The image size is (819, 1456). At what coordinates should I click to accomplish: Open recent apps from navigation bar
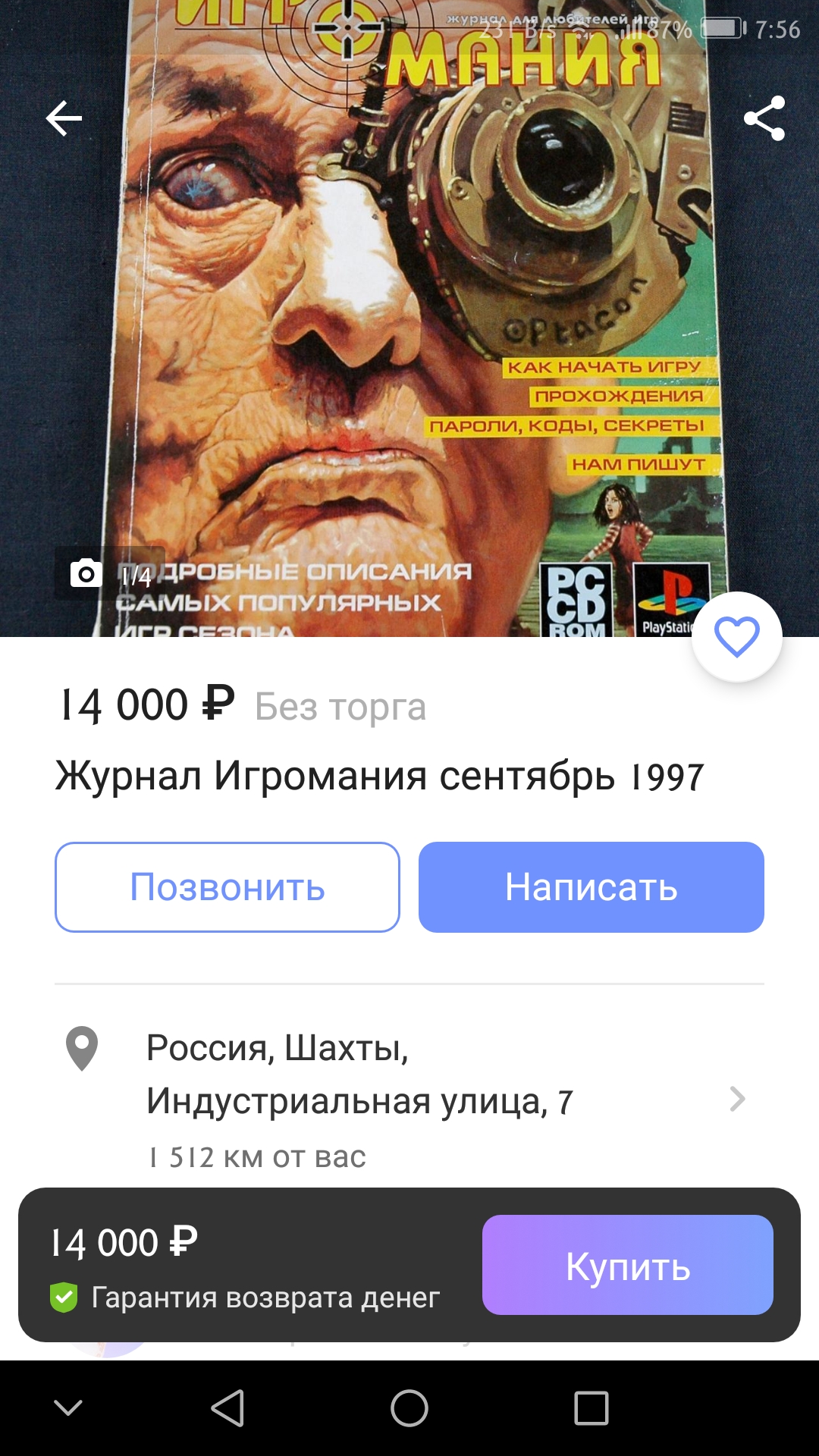point(591,1409)
